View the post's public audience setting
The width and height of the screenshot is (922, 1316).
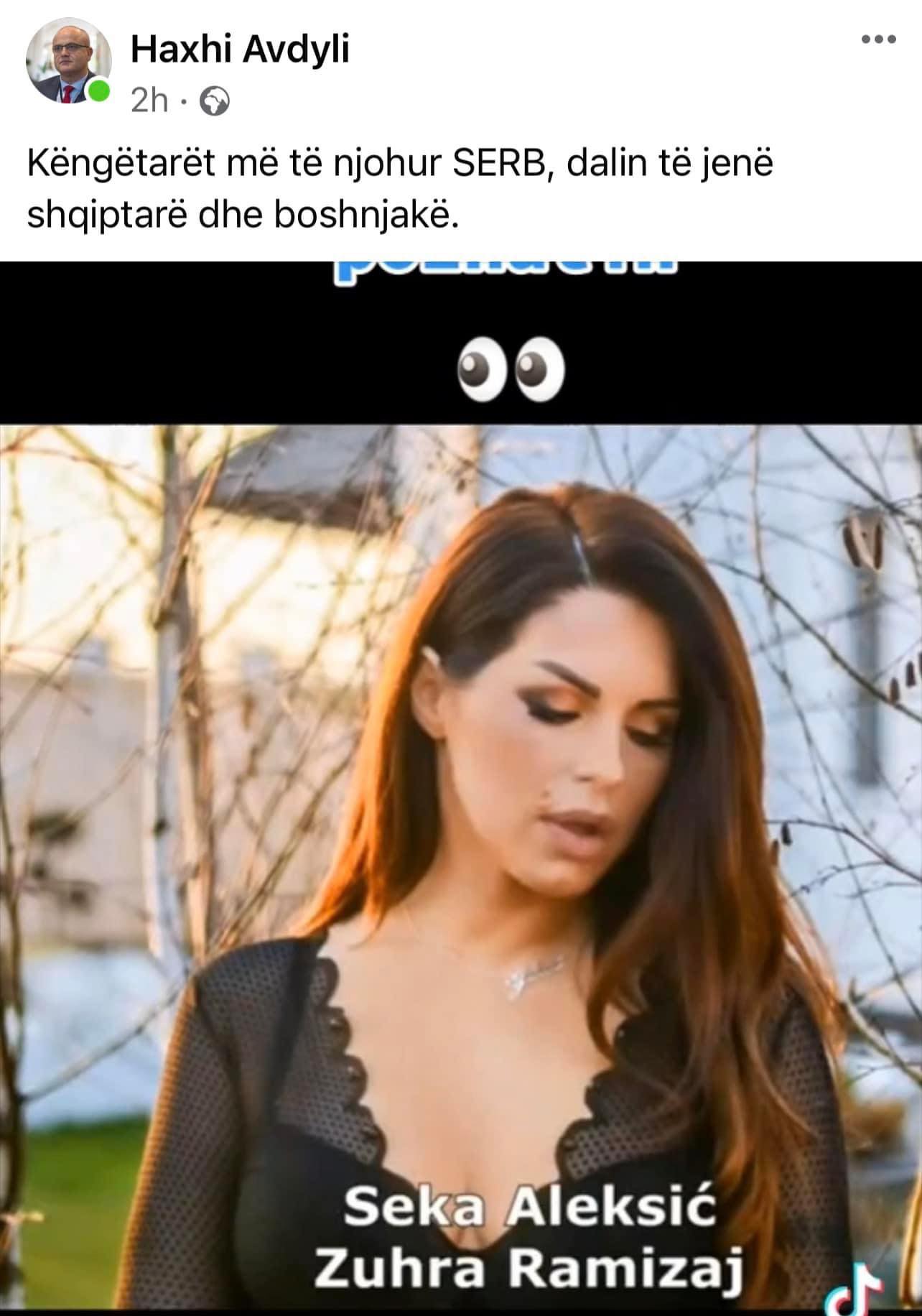214,103
